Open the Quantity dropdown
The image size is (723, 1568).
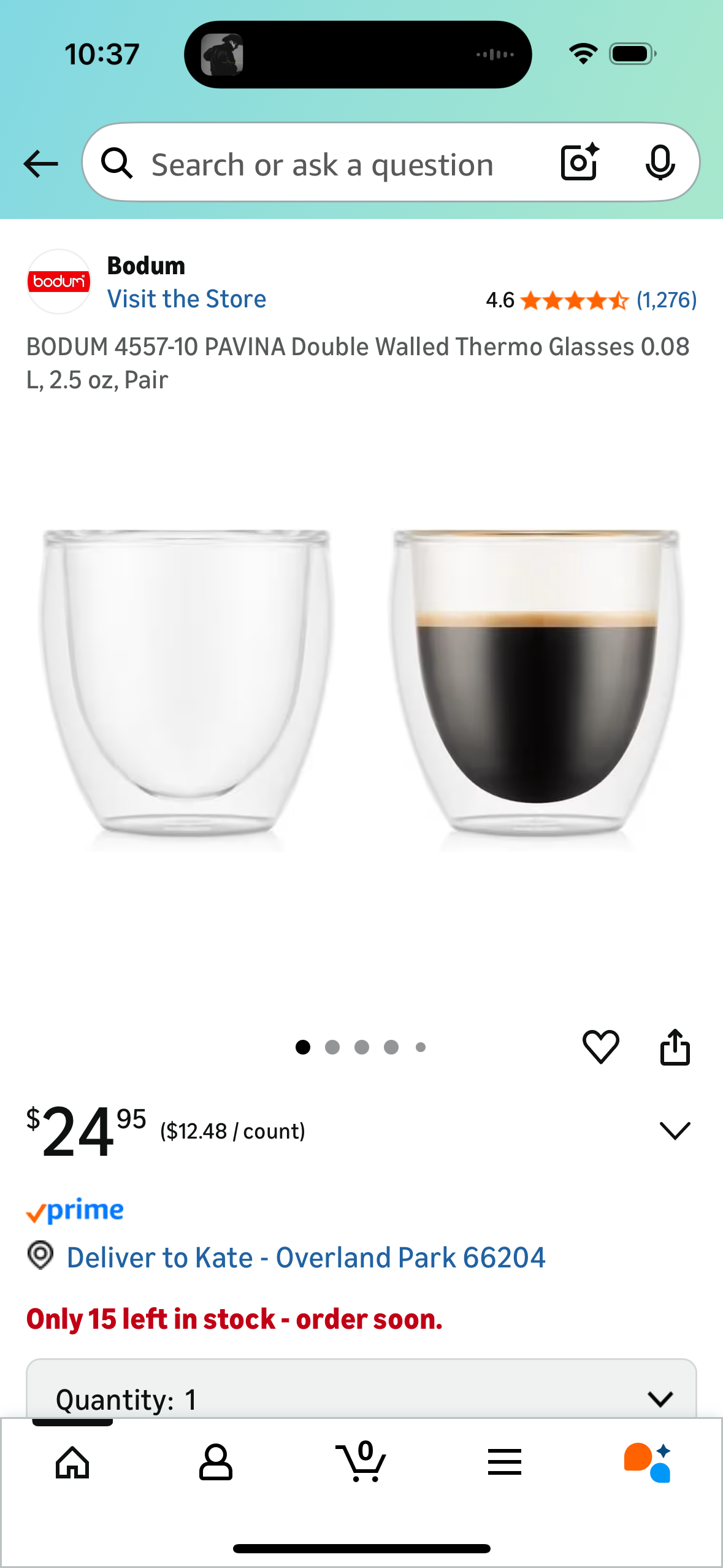[361, 1399]
